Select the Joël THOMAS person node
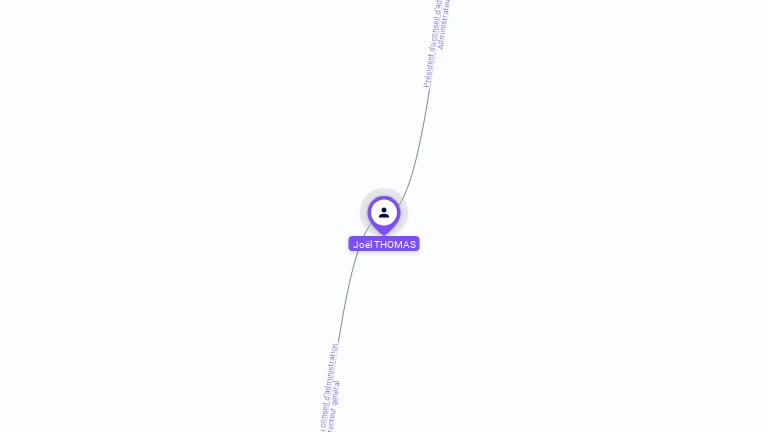768x432 pixels. [384, 213]
